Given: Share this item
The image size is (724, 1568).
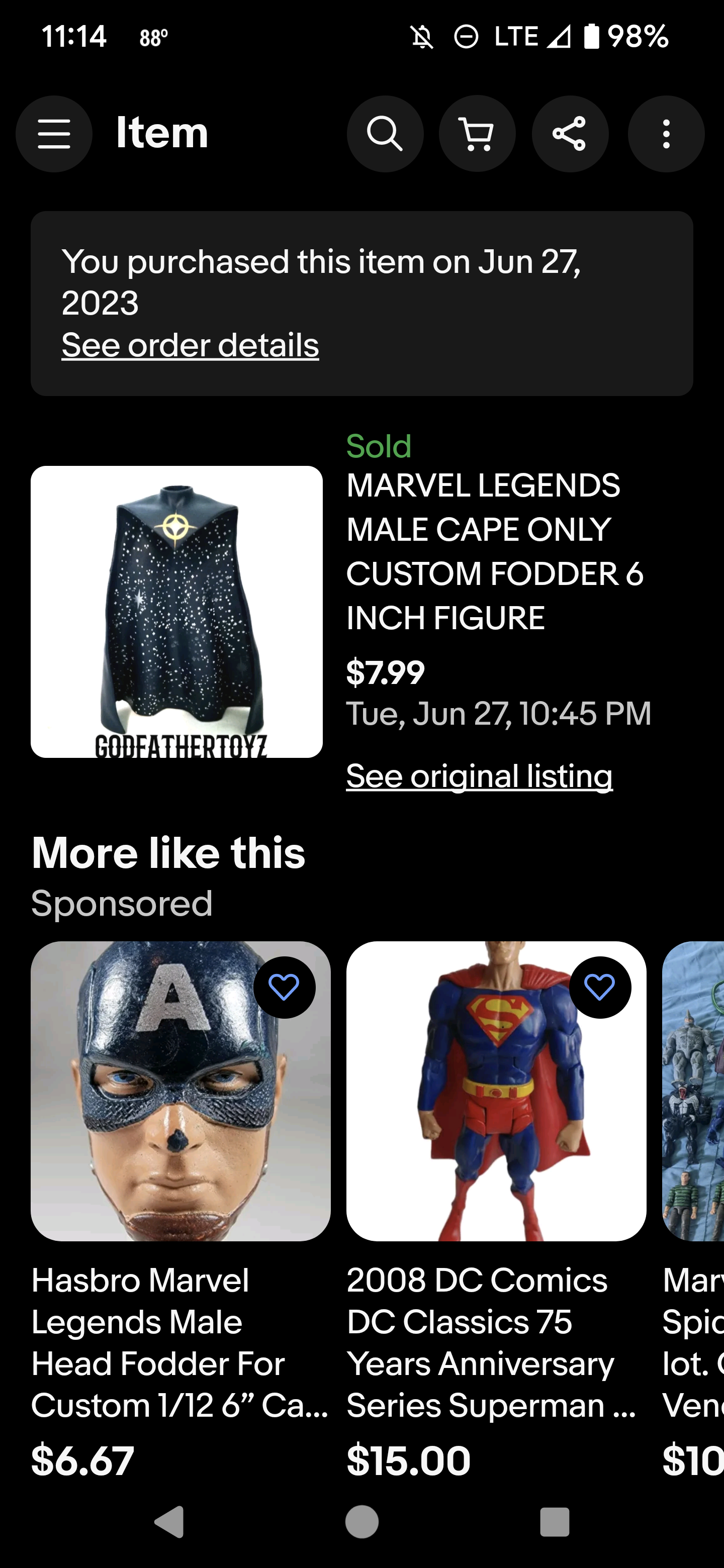Looking at the screenshot, I should click(570, 134).
